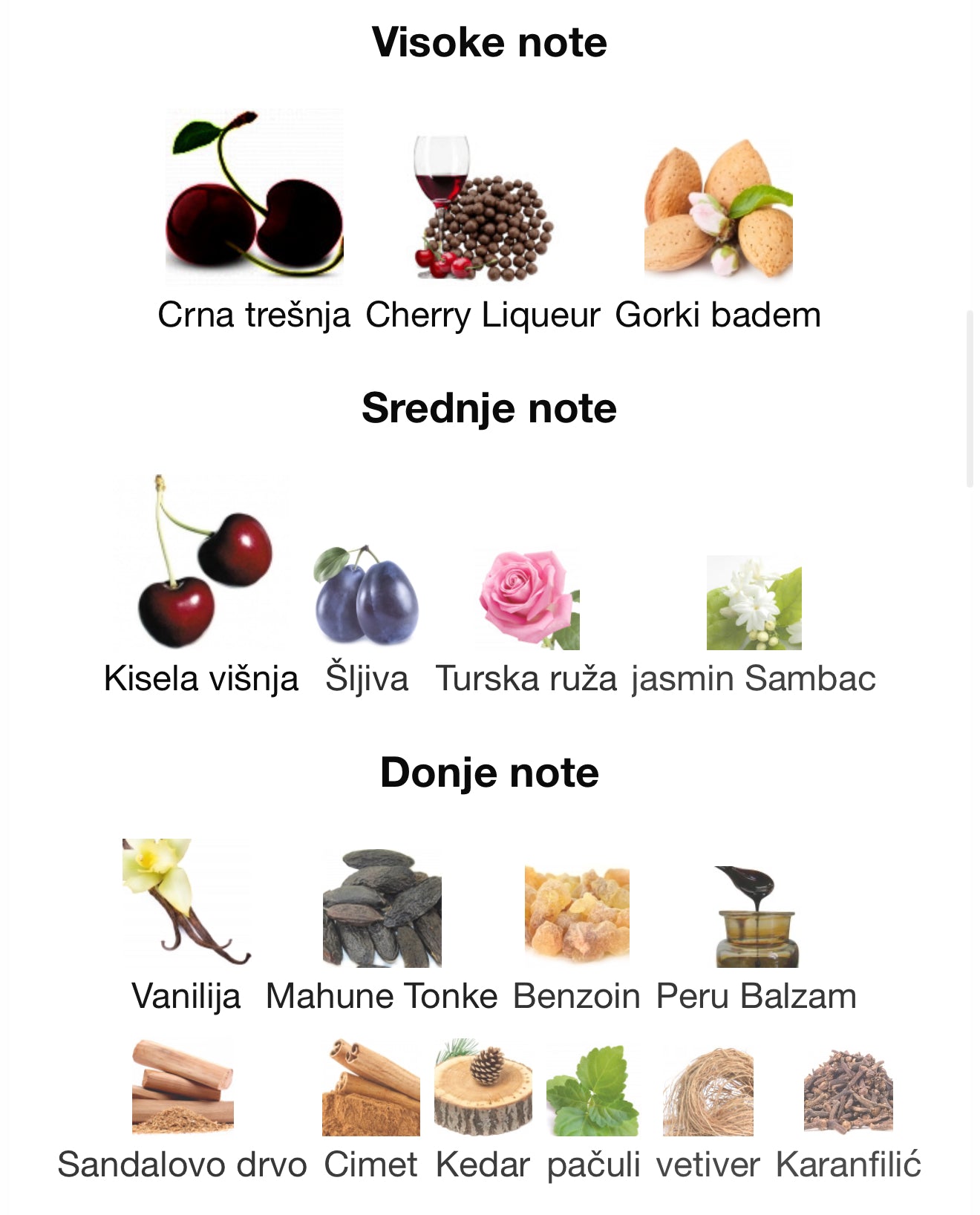
Task: Open the Peru Balzam note
Action: click(757, 917)
